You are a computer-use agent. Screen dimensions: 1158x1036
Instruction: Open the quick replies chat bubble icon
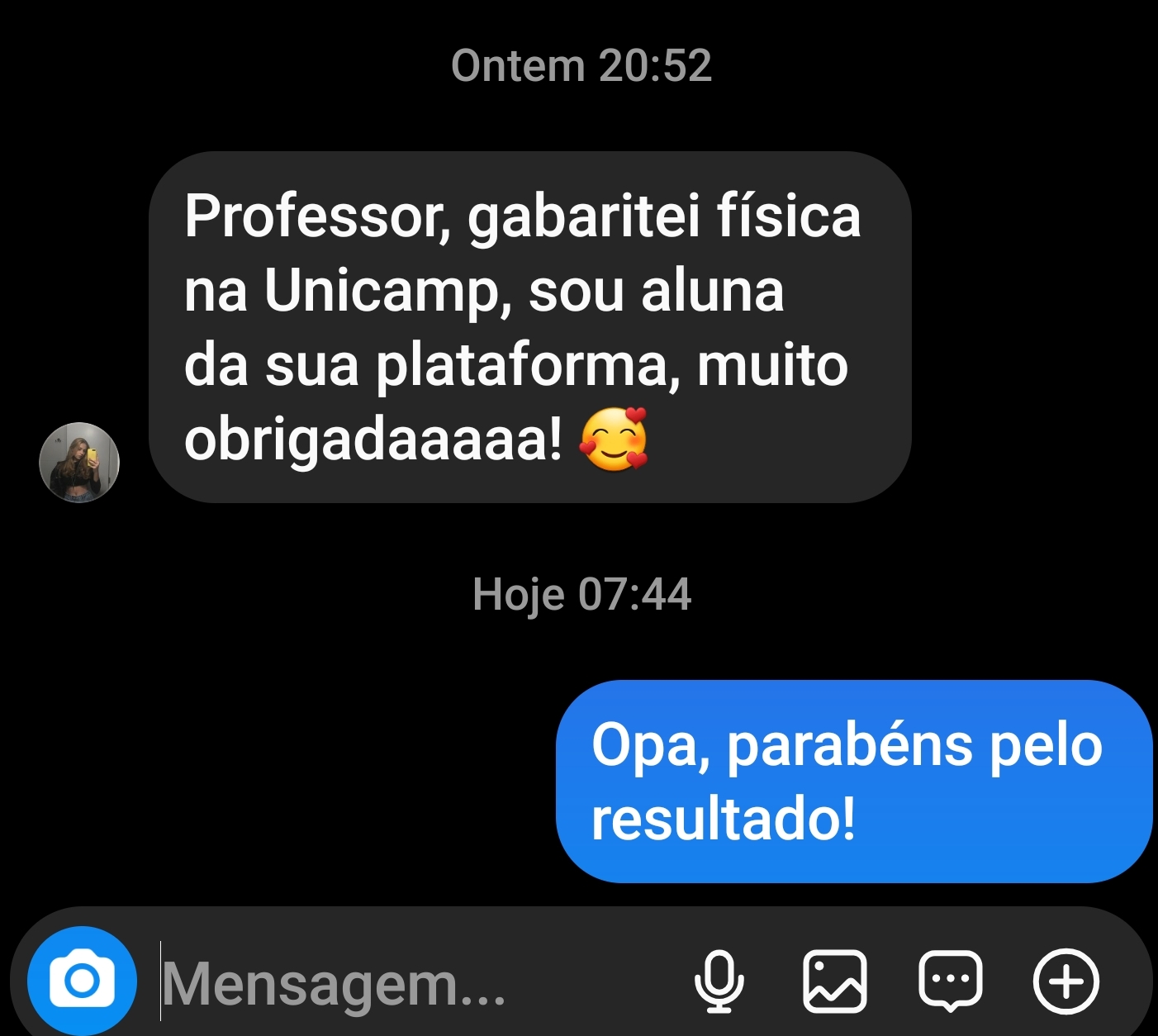click(951, 981)
